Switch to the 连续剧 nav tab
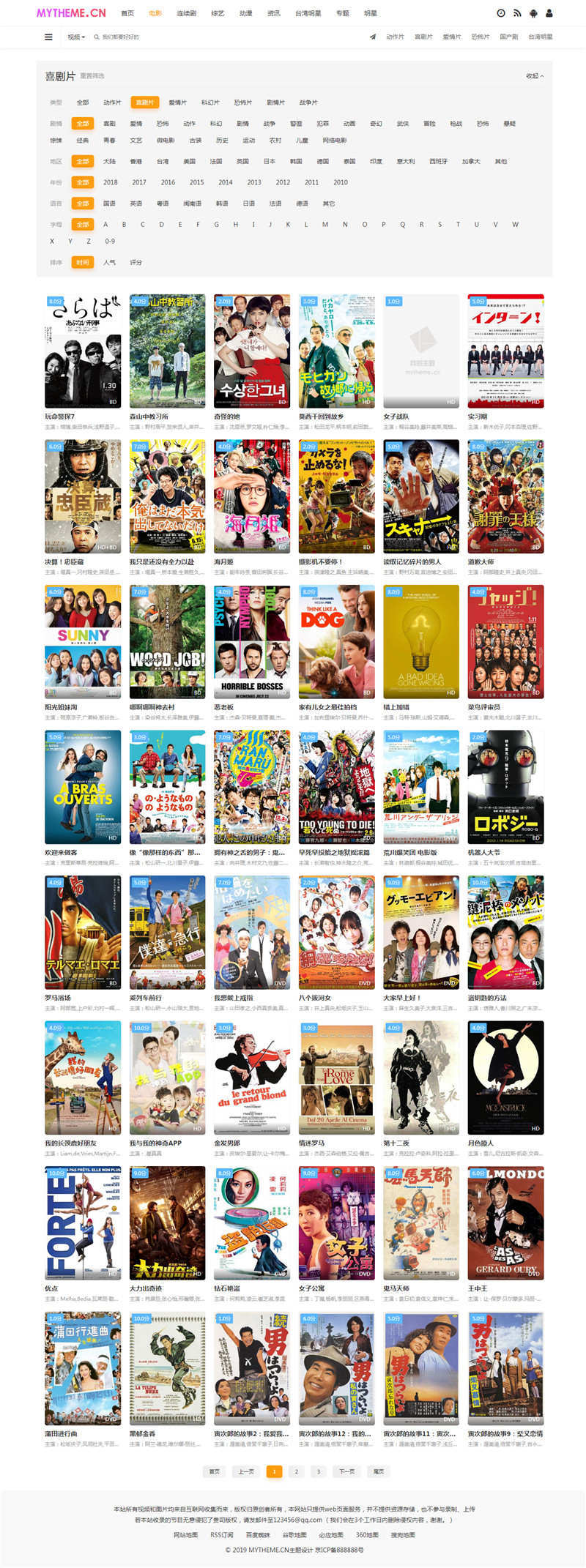 coord(186,13)
